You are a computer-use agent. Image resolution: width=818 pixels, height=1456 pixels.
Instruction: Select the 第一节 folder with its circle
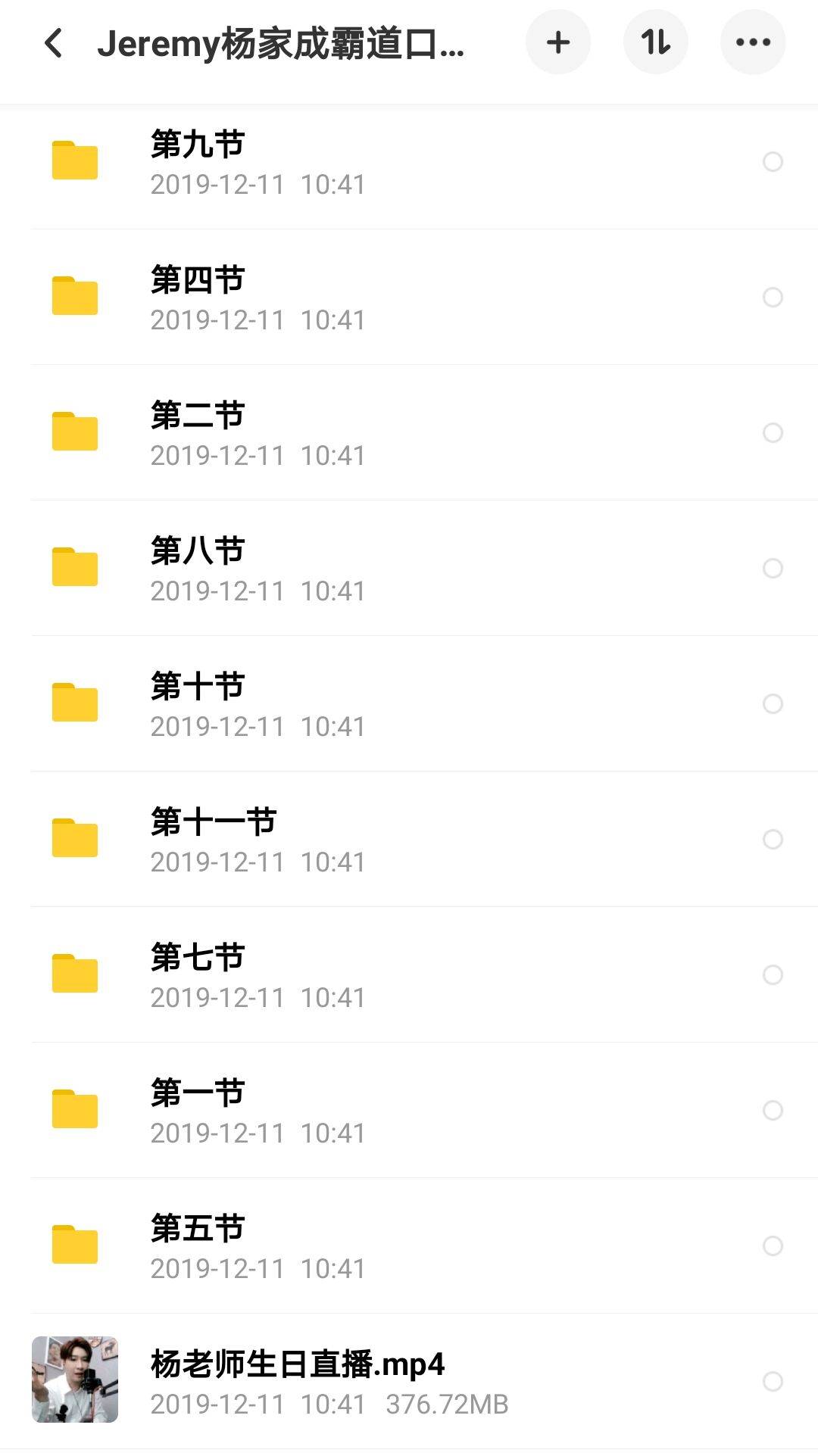tap(773, 1110)
